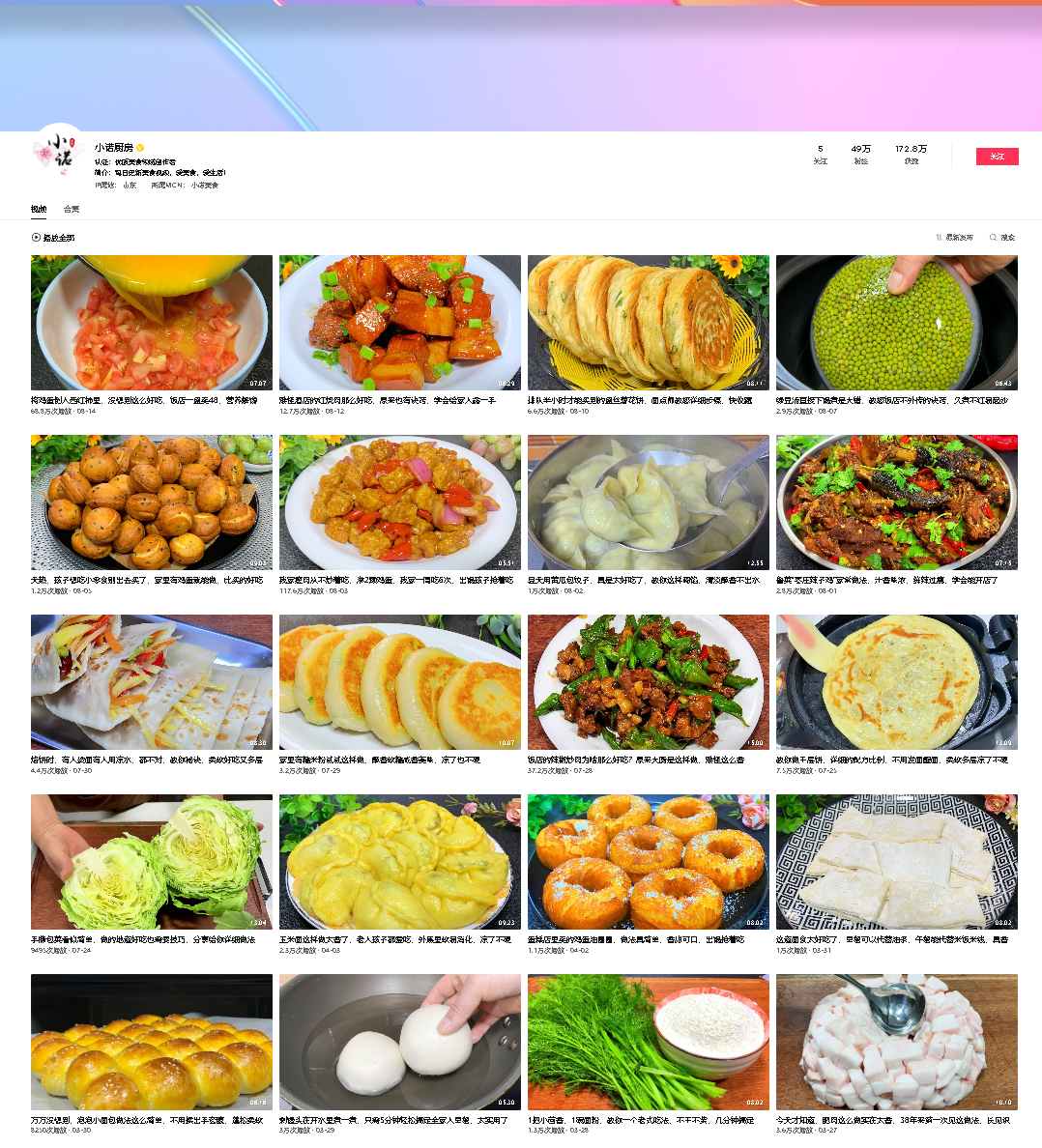The width and height of the screenshot is (1042, 1148).
Task: Open the green pepper stir-fried pork video from 07-28
Action: (649, 682)
